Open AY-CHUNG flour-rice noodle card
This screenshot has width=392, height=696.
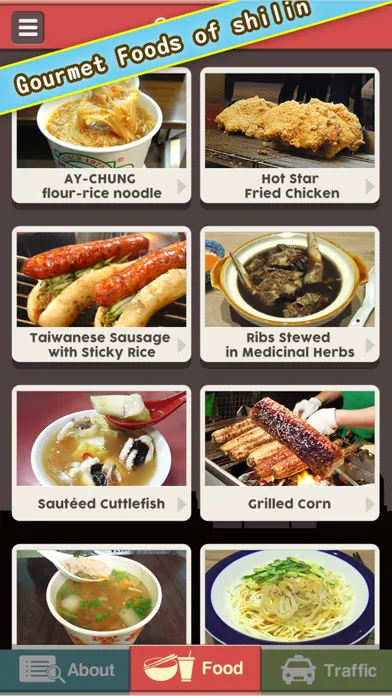102,135
